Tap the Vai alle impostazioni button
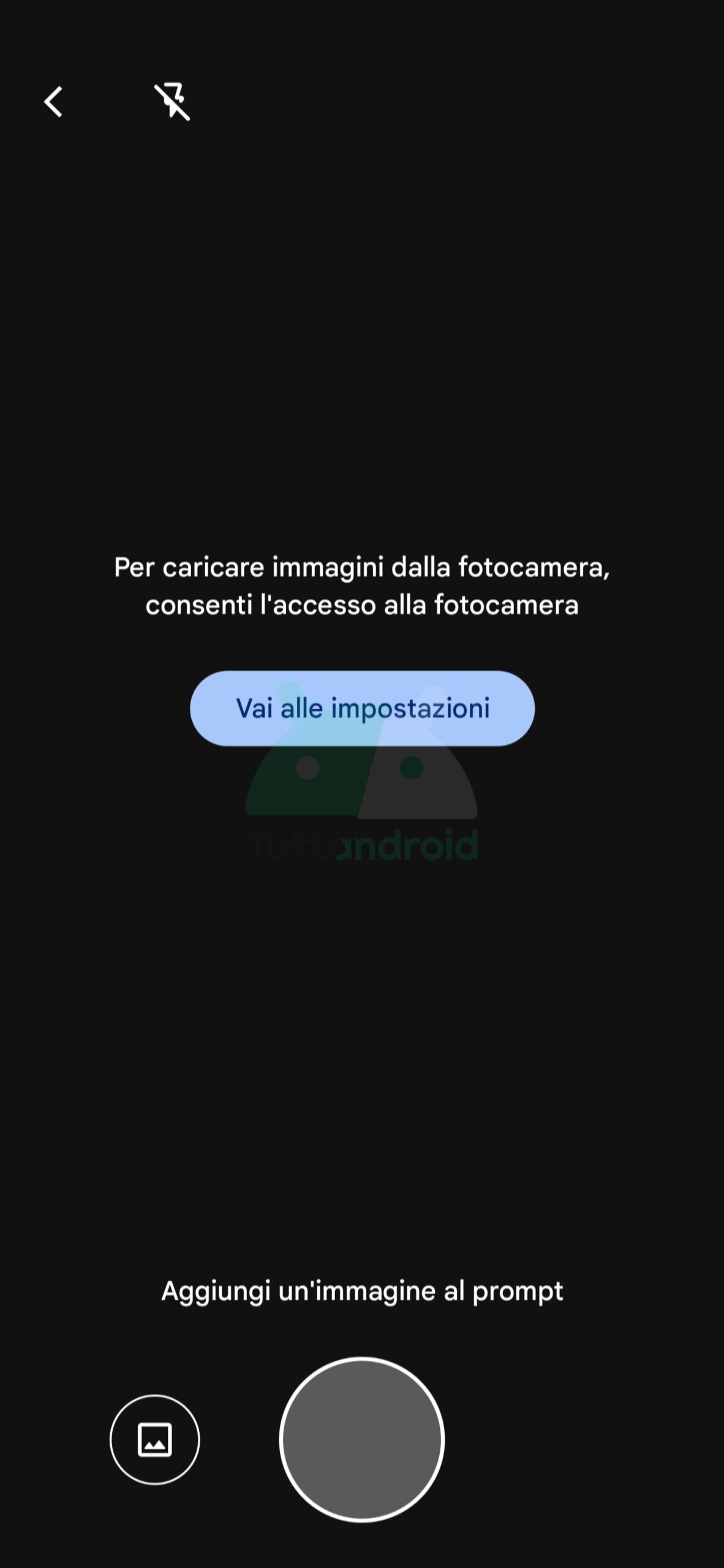Viewport: 724px width, 1568px height. click(x=362, y=708)
